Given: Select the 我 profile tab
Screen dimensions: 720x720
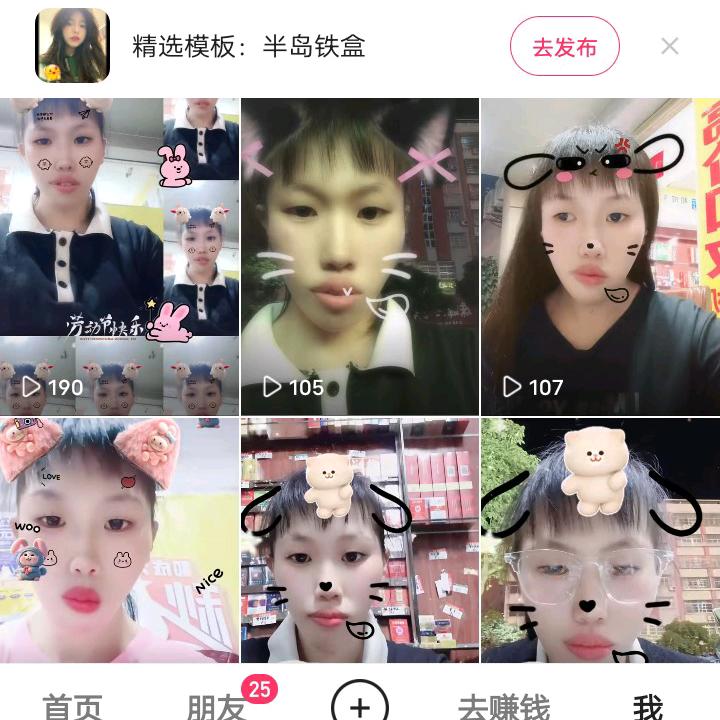Looking at the screenshot, I should click(648, 707).
